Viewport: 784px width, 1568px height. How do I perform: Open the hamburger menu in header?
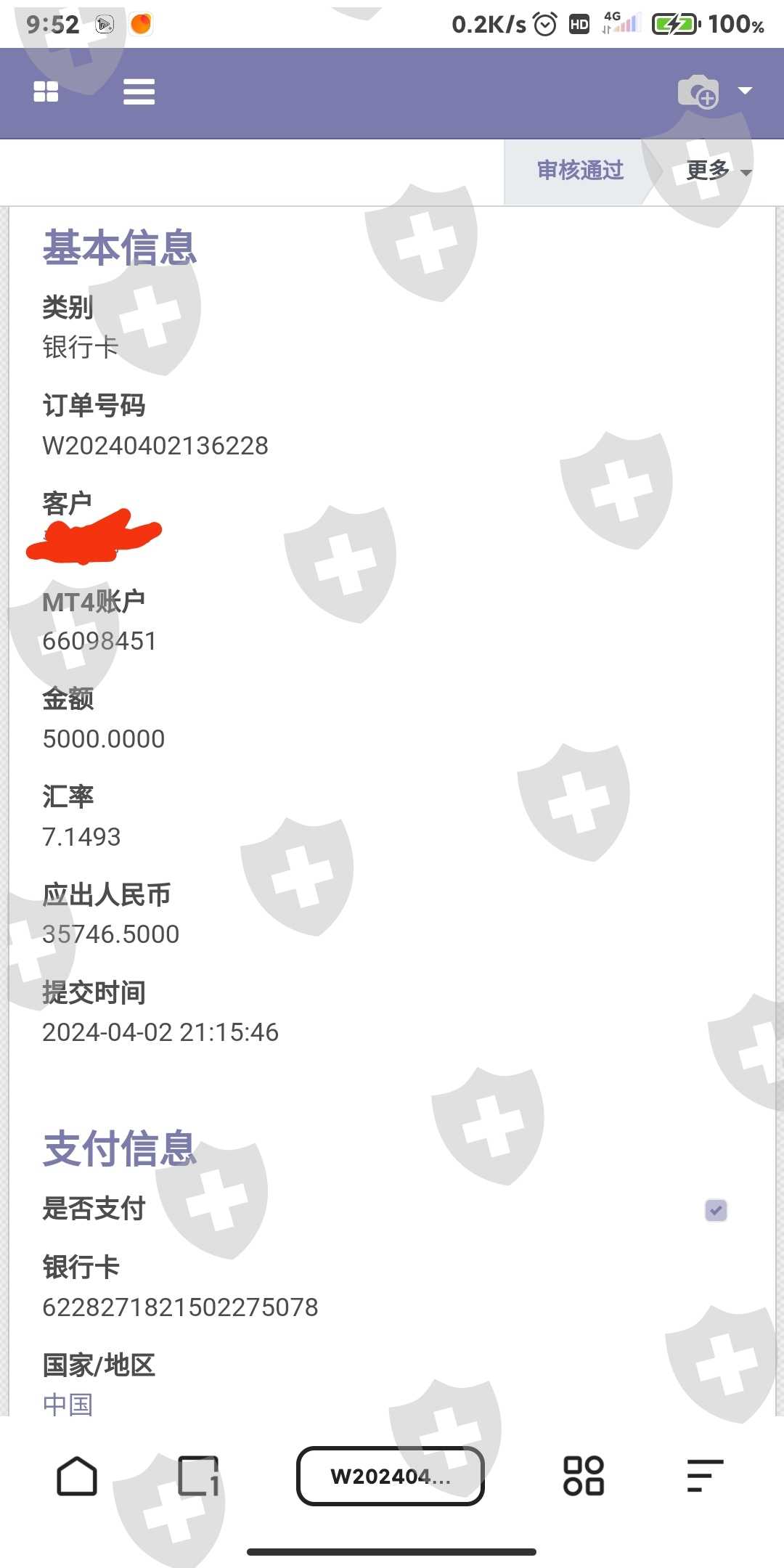[x=139, y=92]
